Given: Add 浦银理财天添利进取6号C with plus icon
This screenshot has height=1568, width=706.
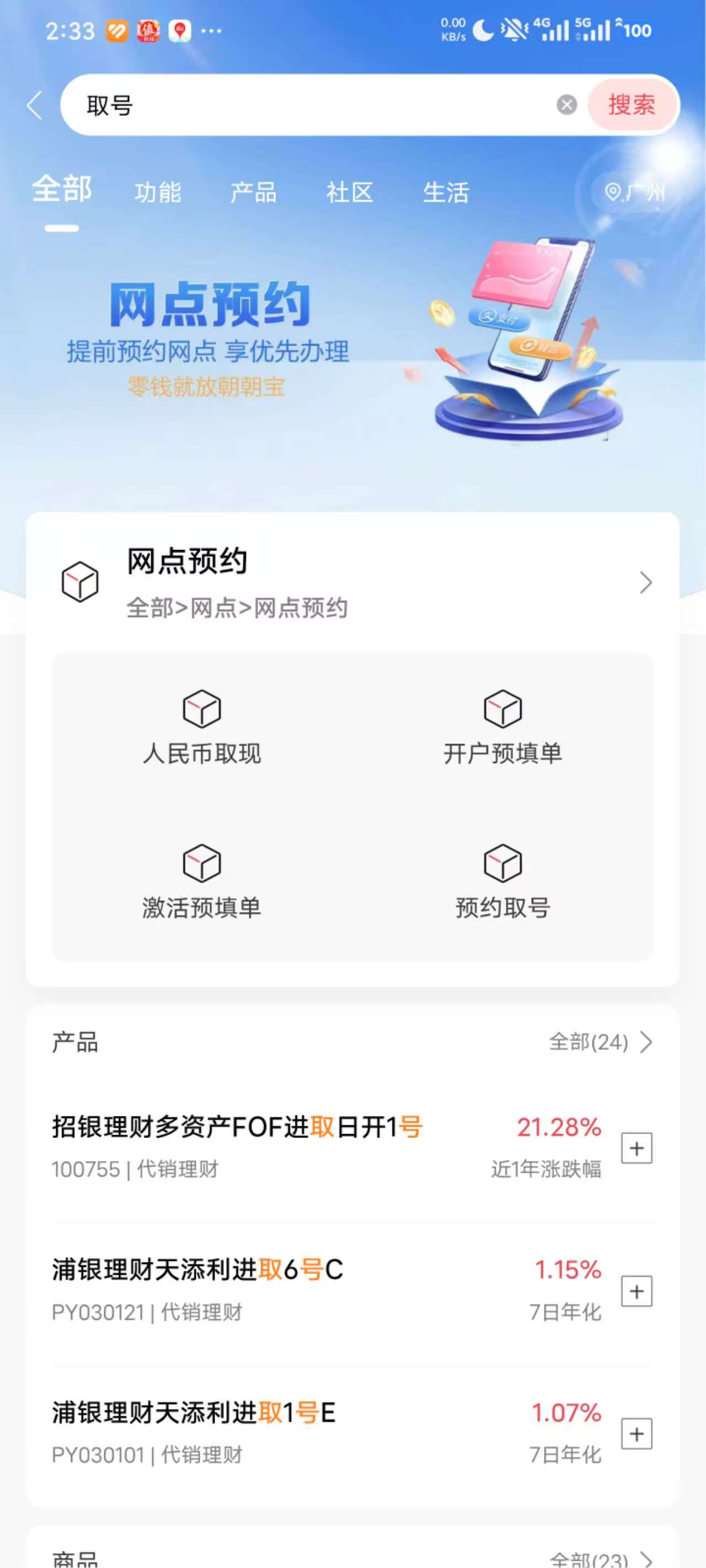Looking at the screenshot, I should click(637, 1291).
